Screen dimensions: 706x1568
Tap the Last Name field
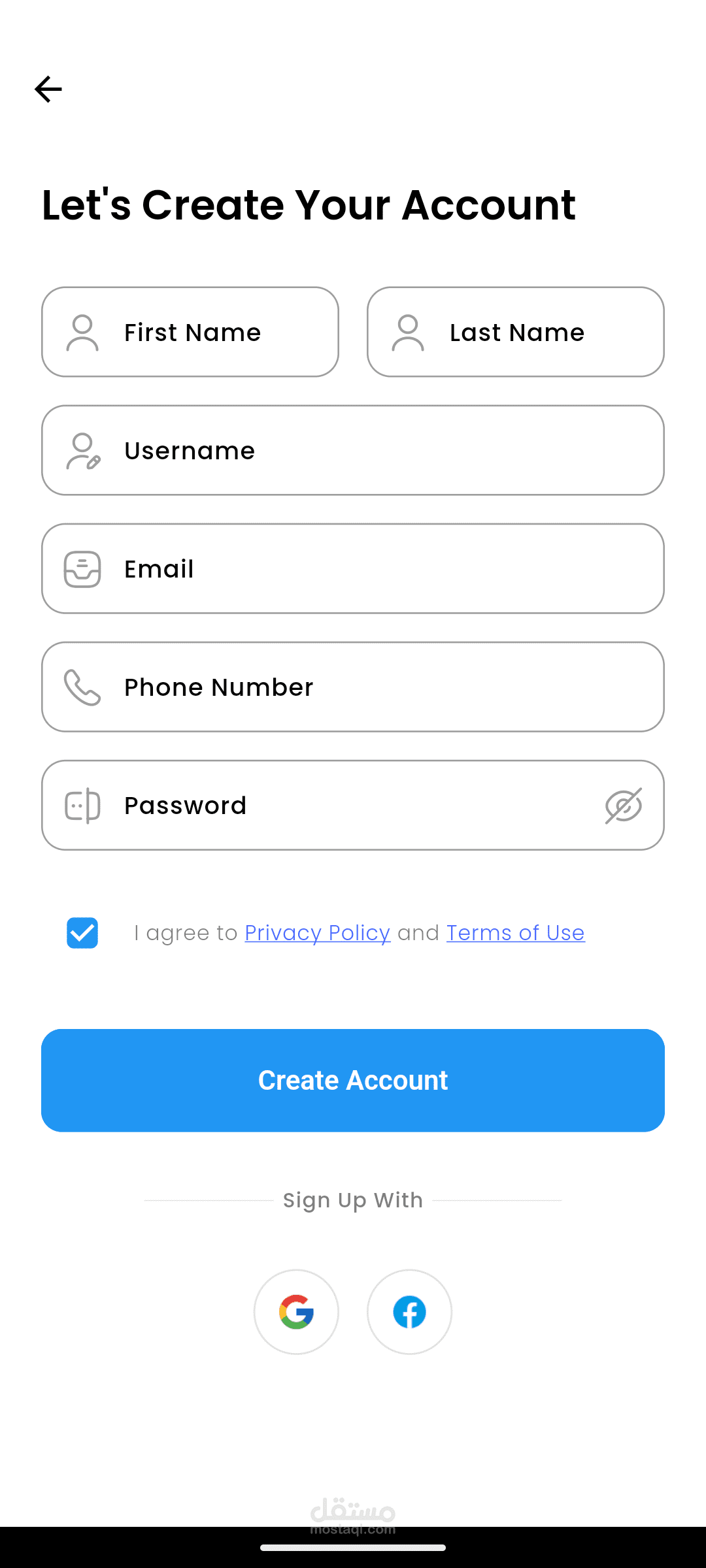click(x=516, y=332)
